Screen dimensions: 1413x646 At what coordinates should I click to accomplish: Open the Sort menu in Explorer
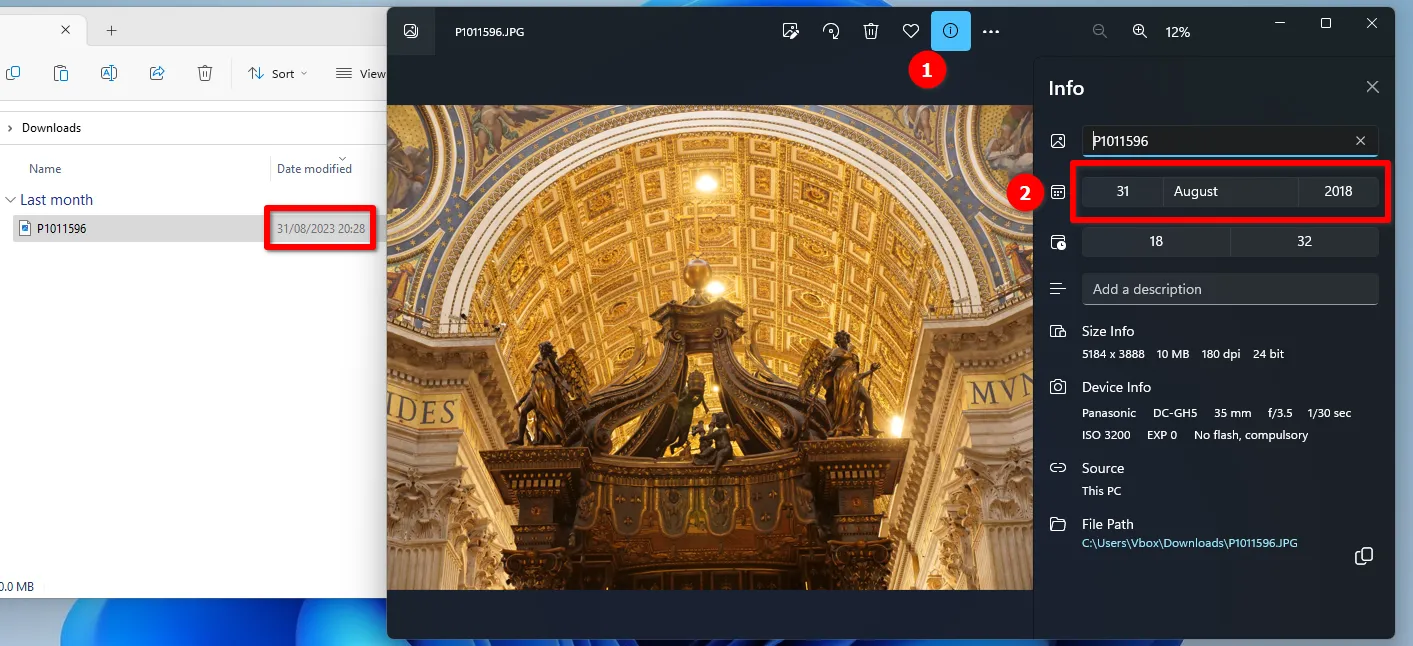[x=278, y=73]
